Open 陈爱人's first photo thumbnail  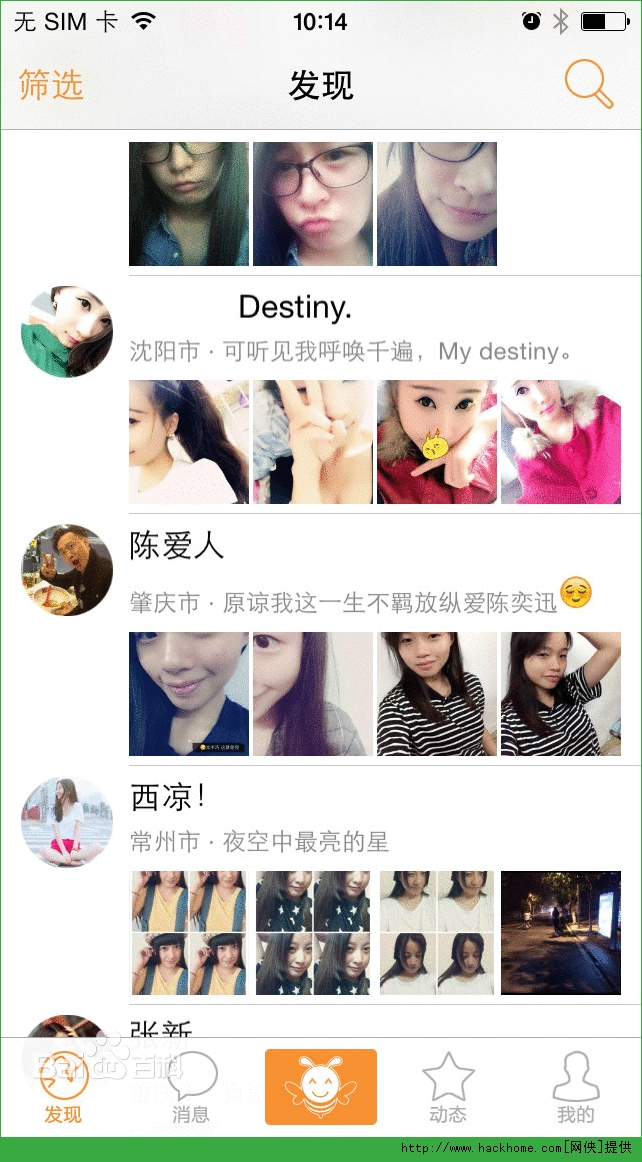tap(188, 694)
